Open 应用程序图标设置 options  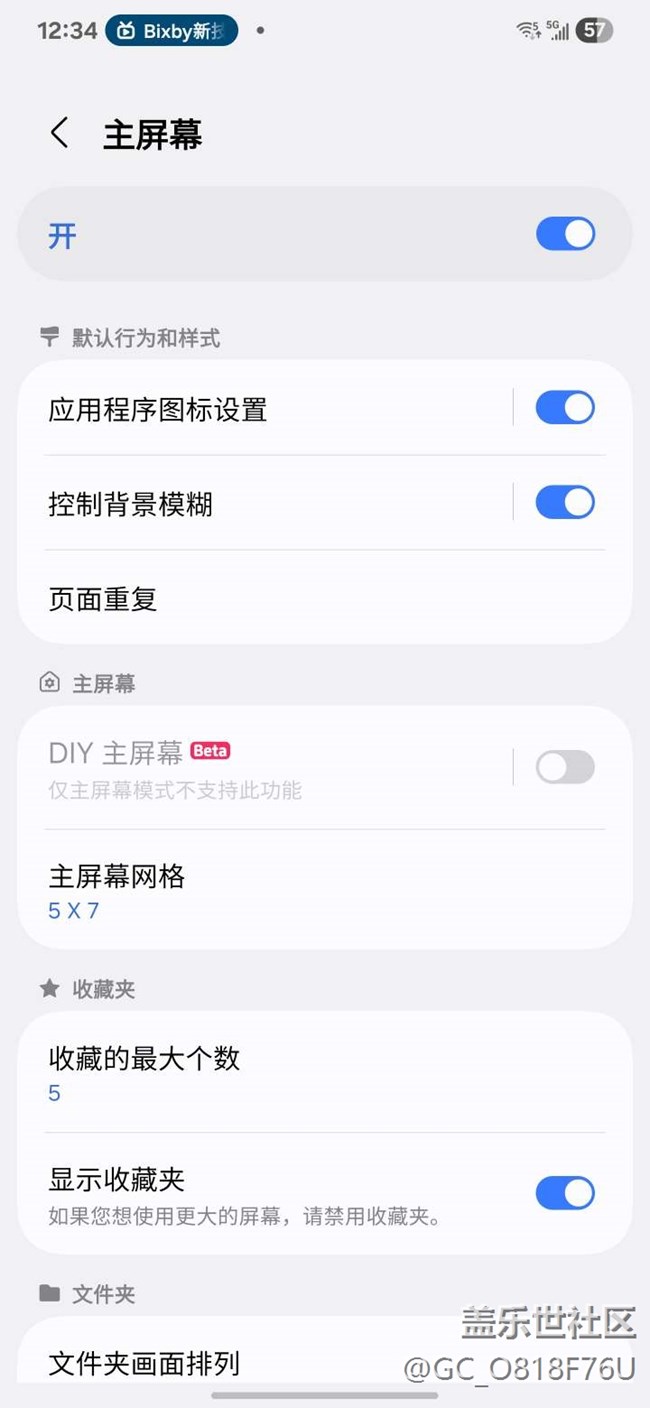(x=158, y=410)
